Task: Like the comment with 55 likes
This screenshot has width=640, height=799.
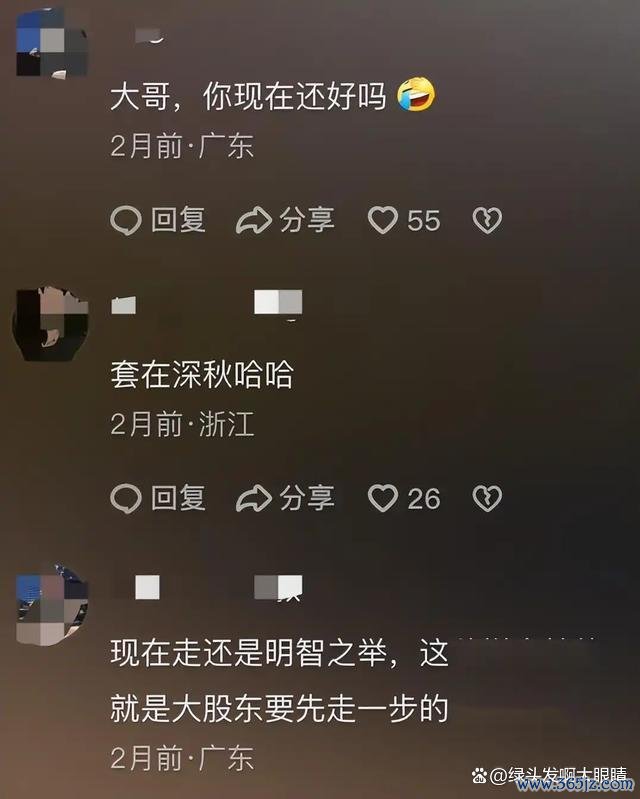Action: coord(384,220)
